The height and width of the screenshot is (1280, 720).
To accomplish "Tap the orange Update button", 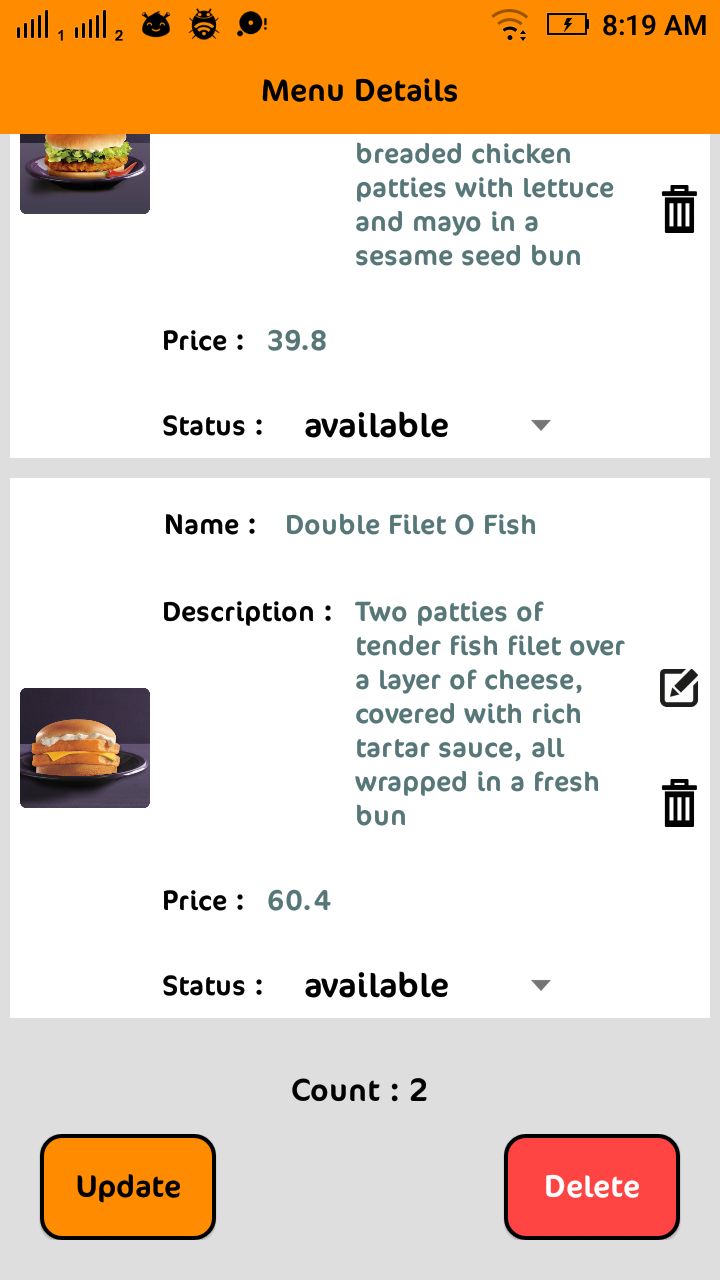I will pyautogui.click(x=128, y=1186).
